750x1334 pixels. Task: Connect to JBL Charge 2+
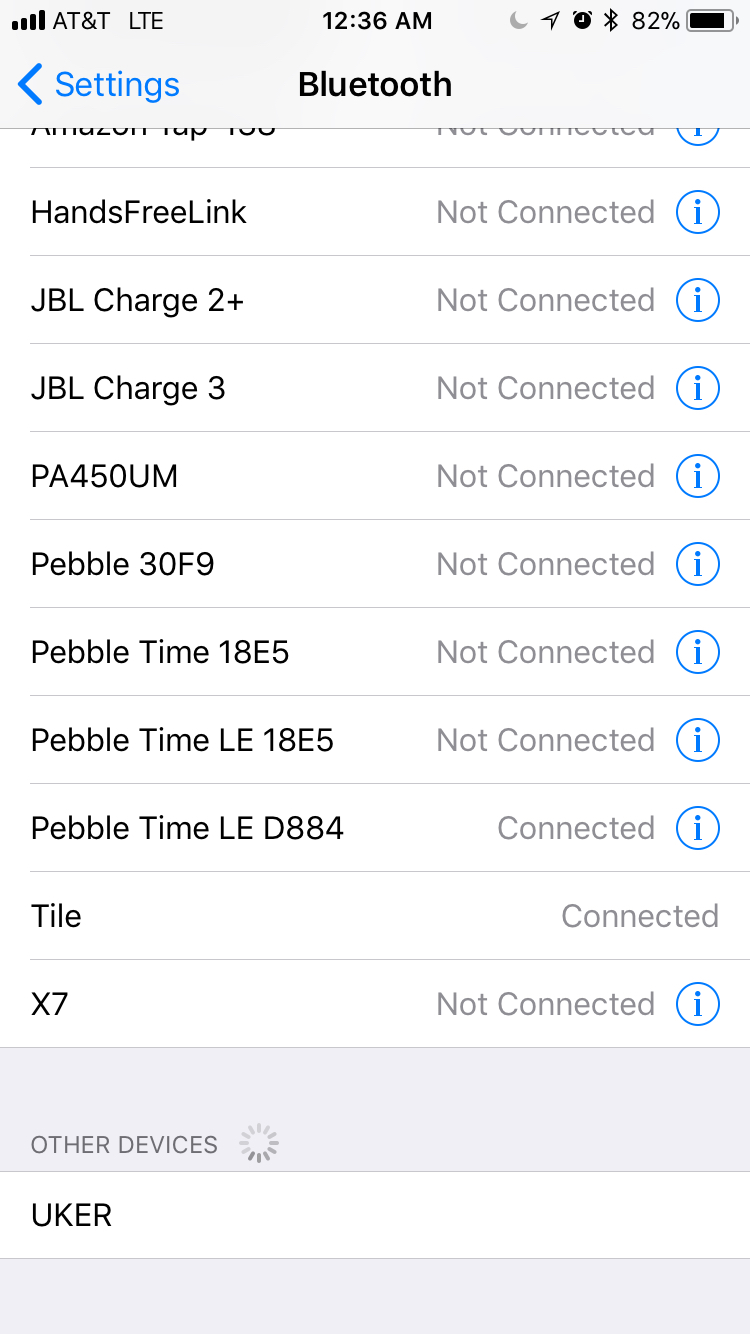(x=300, y=300)
